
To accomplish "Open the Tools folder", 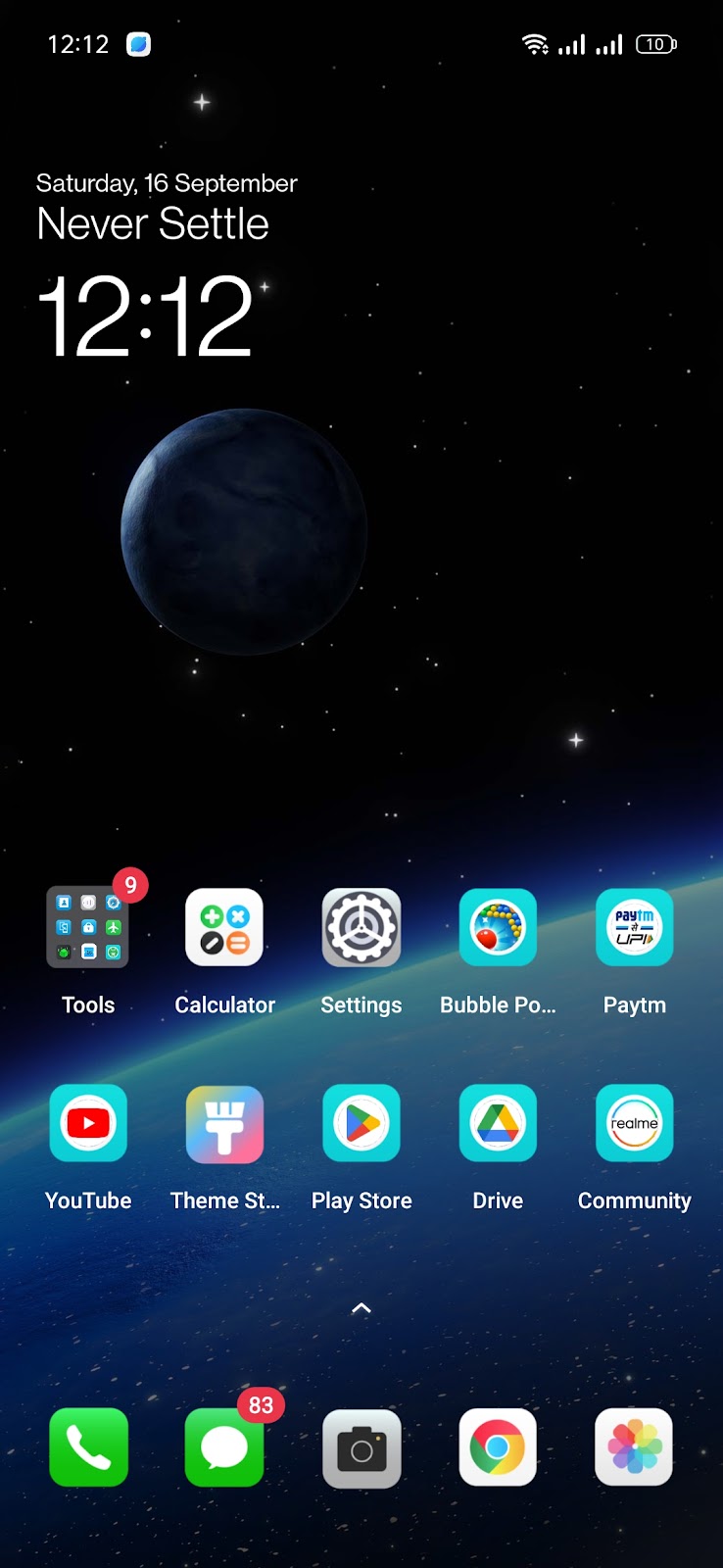I will 88,928.
